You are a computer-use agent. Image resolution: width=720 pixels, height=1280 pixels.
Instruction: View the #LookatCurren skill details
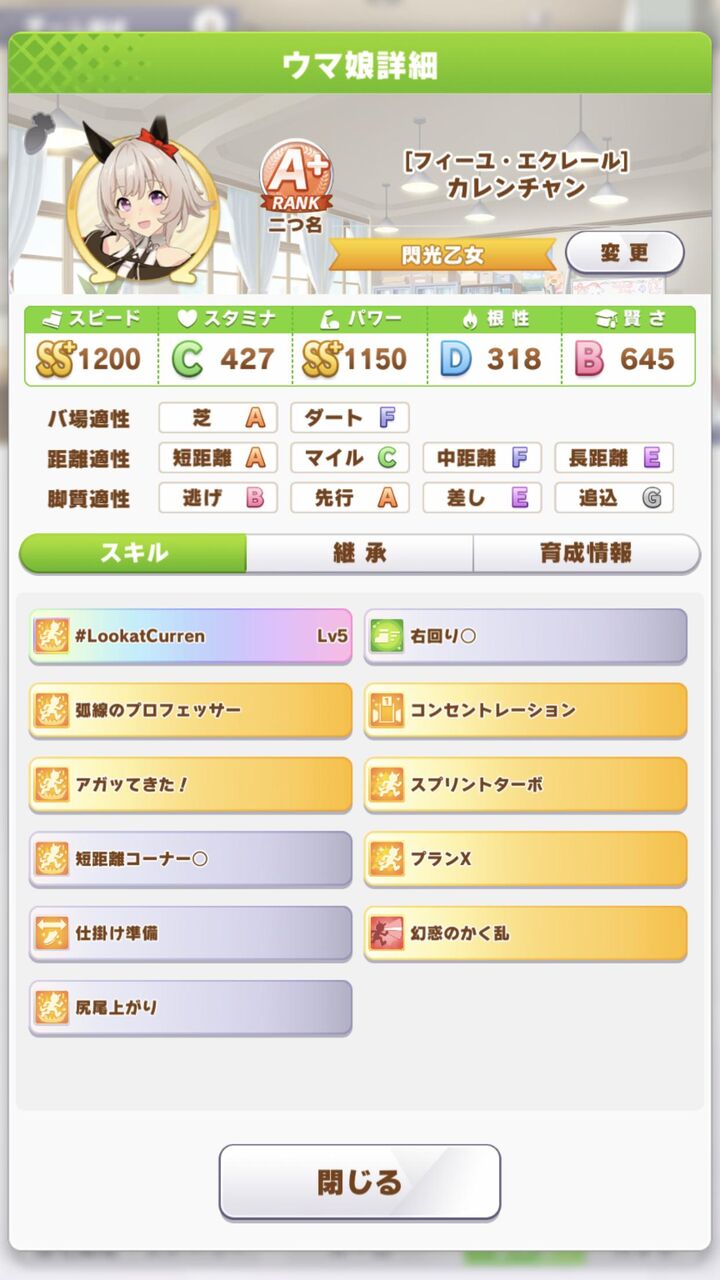pos(190,636)
